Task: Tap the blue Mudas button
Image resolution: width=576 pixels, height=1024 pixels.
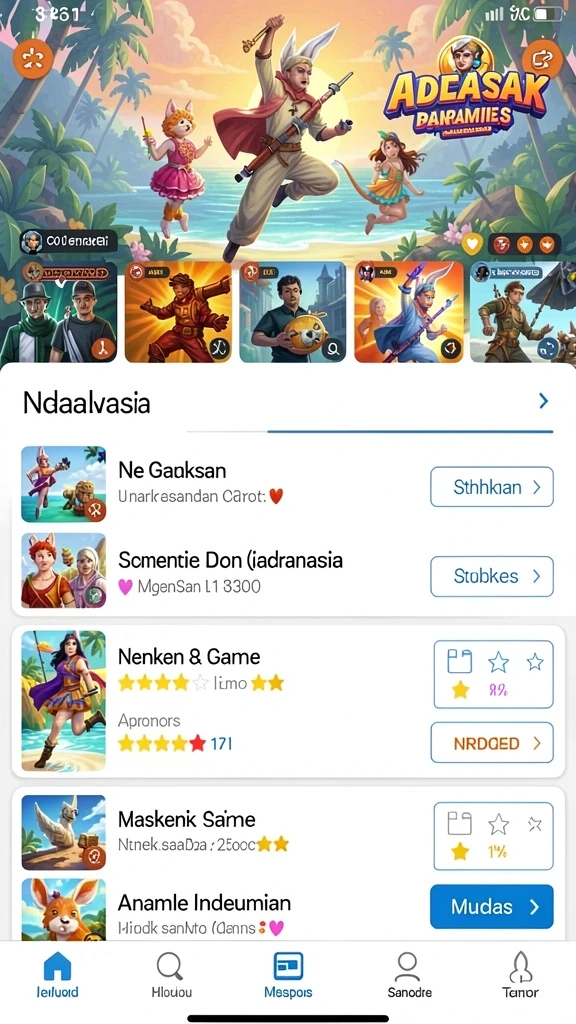Action: [x=491, y=906]
